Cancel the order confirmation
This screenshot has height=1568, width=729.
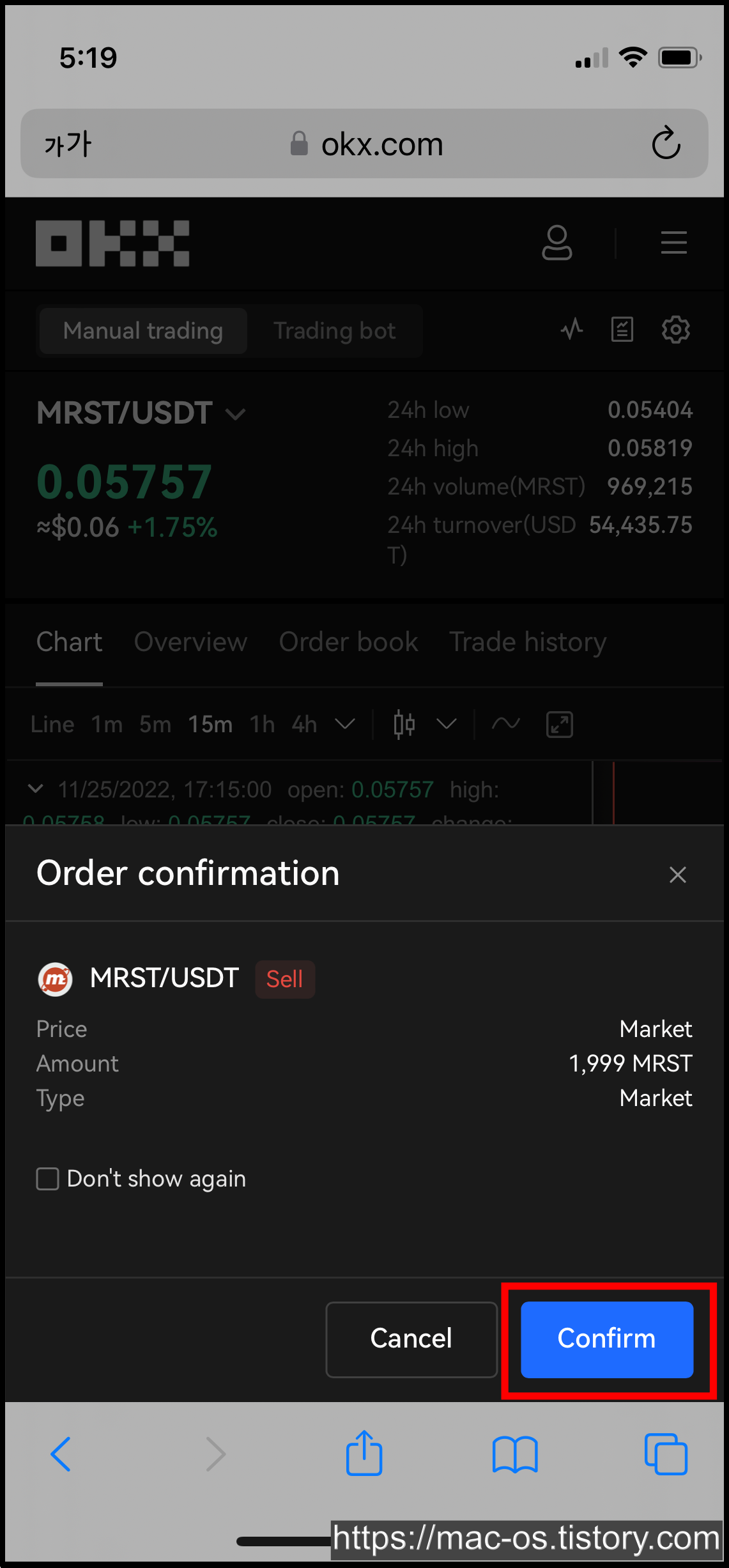click(x=411, y=1339)
